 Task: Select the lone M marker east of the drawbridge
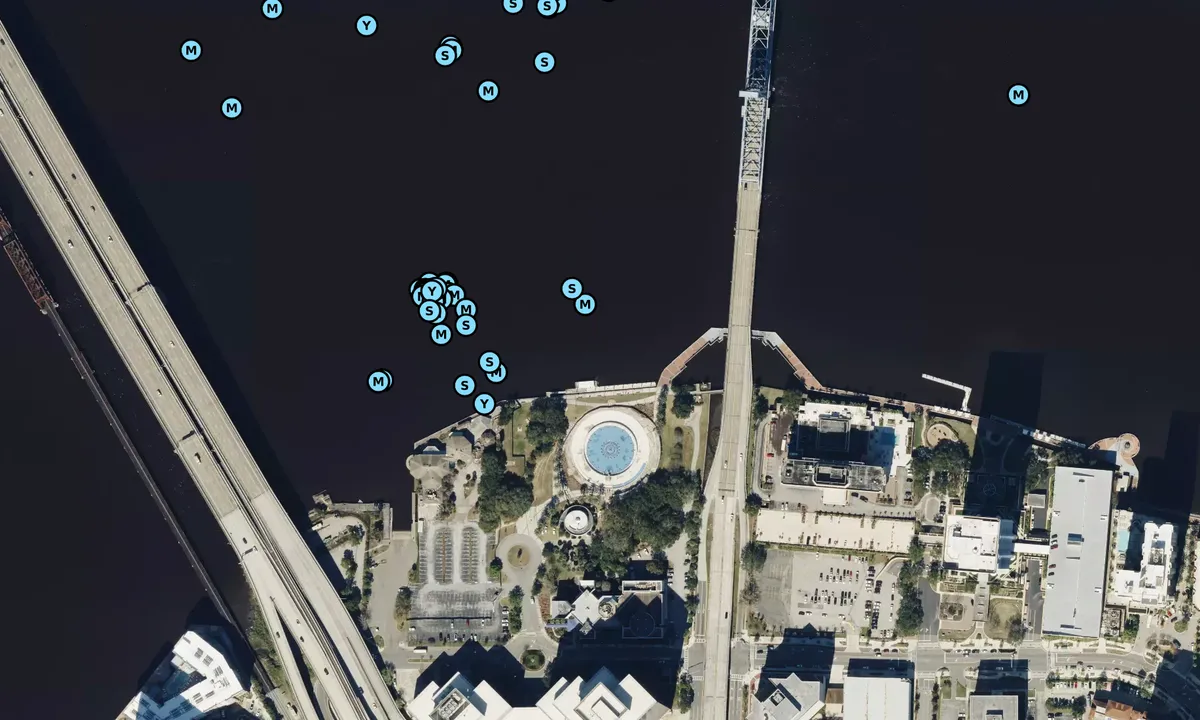[1018, 95]
